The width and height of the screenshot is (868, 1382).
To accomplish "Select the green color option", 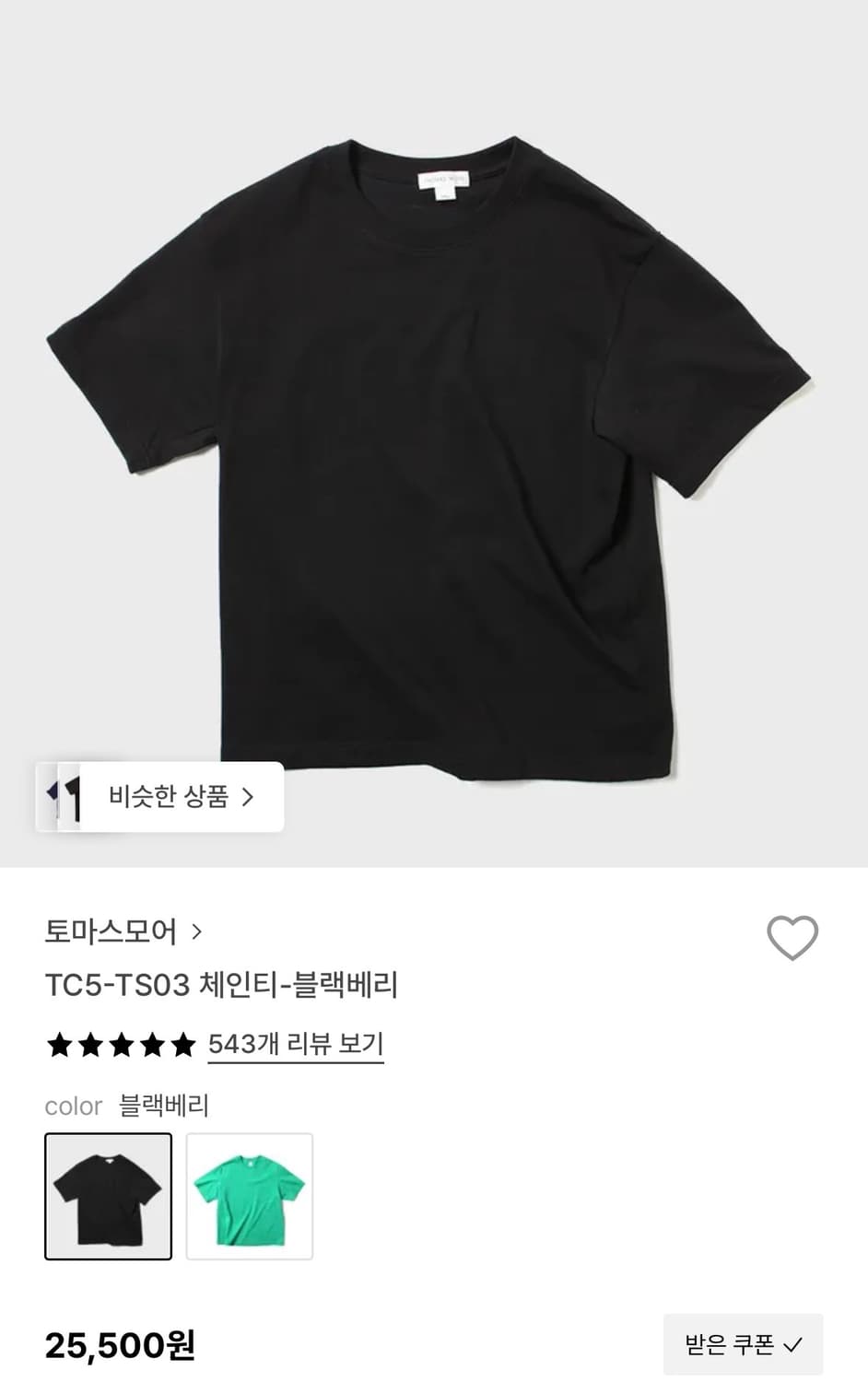I will click(249, 1195).
